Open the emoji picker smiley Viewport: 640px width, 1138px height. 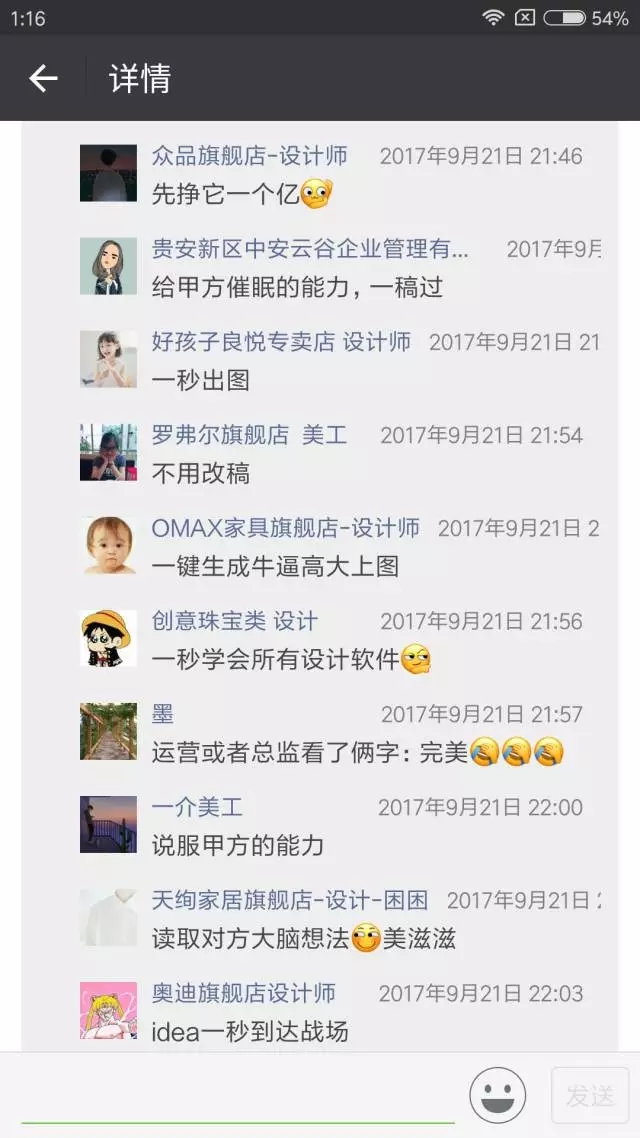pos(497,1094)
